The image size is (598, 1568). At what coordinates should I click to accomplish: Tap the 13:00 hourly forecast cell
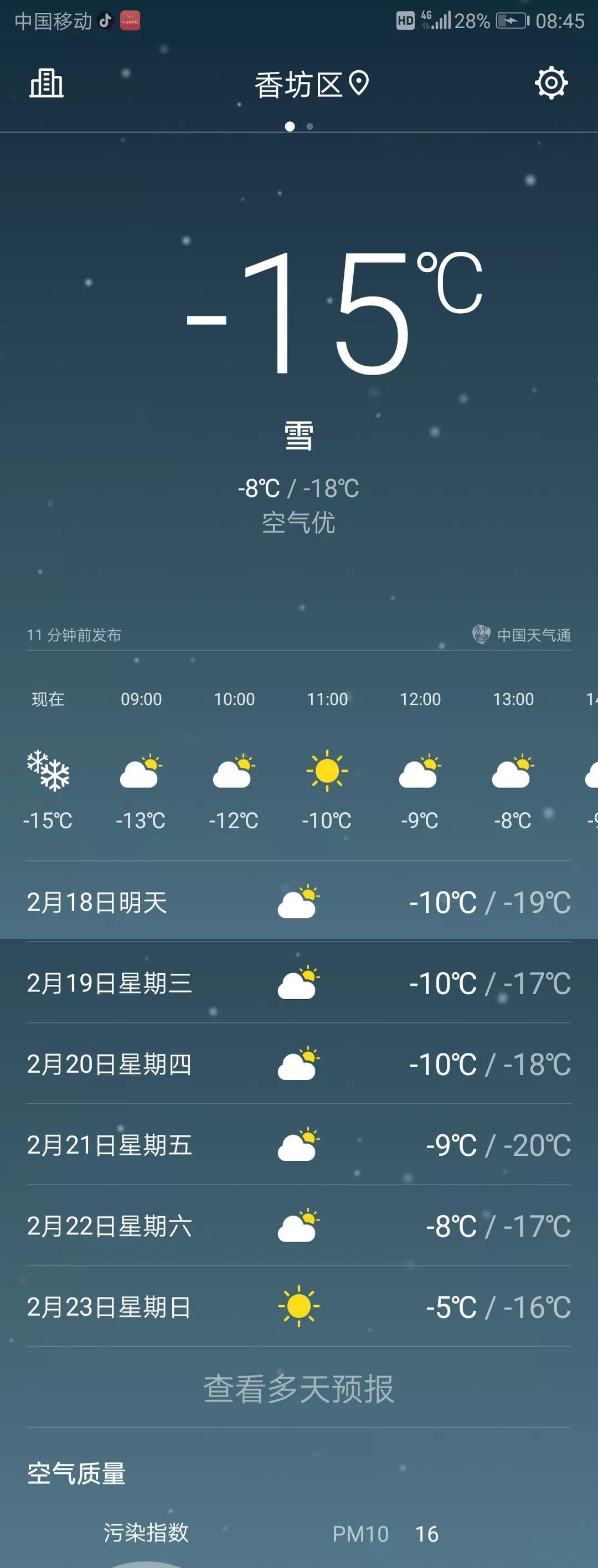(512, 774)
